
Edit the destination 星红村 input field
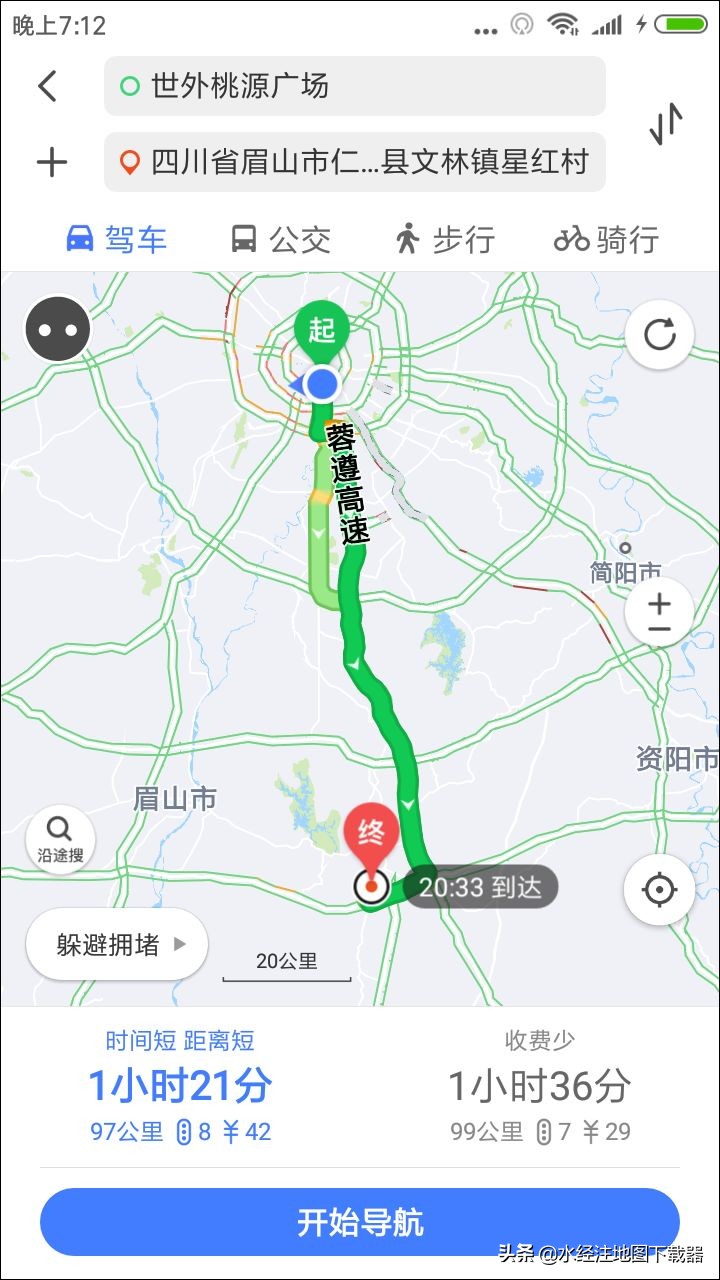click(355, 161)
